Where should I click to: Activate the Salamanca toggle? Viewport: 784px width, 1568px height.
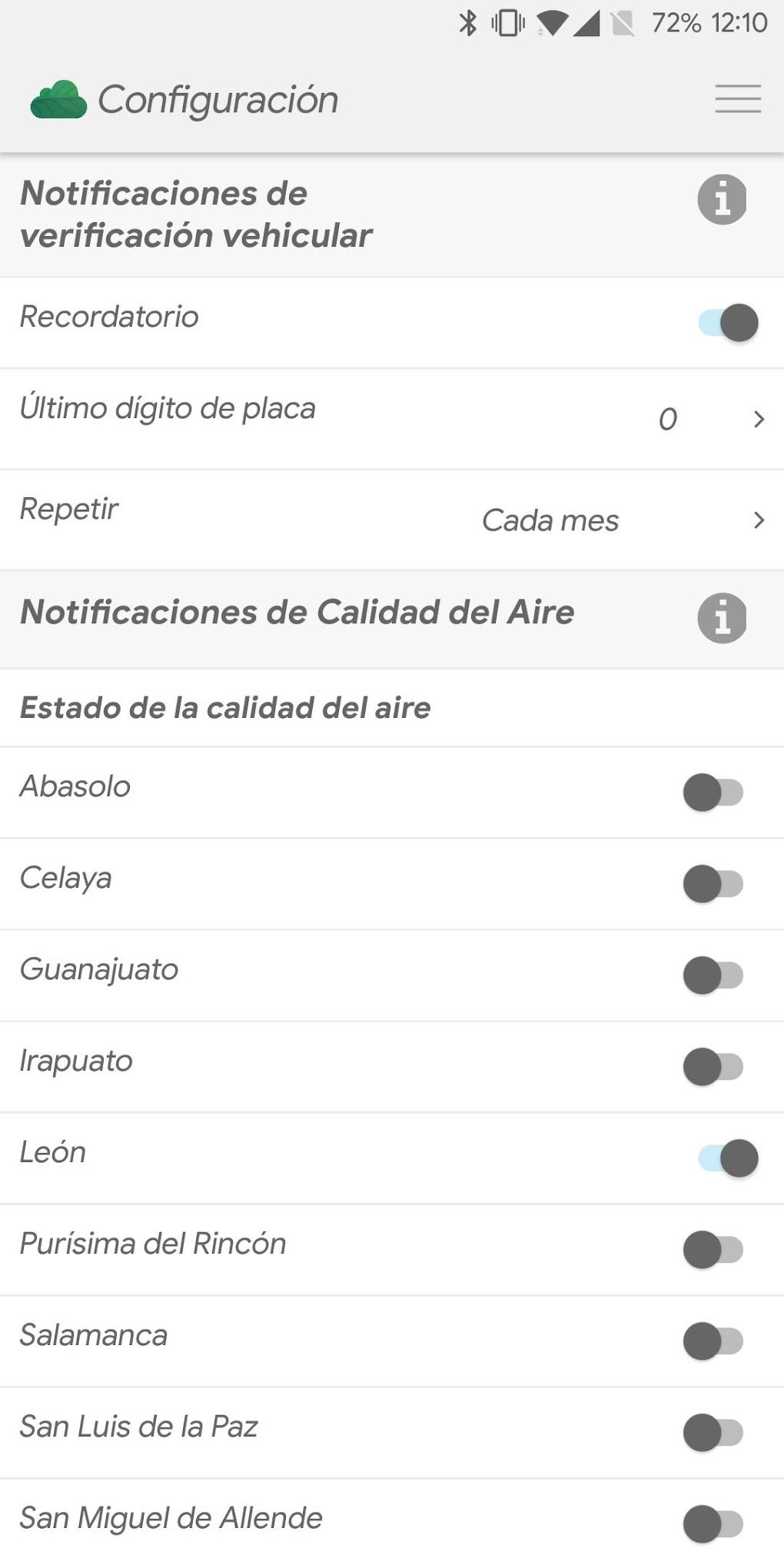point(713,1341)
